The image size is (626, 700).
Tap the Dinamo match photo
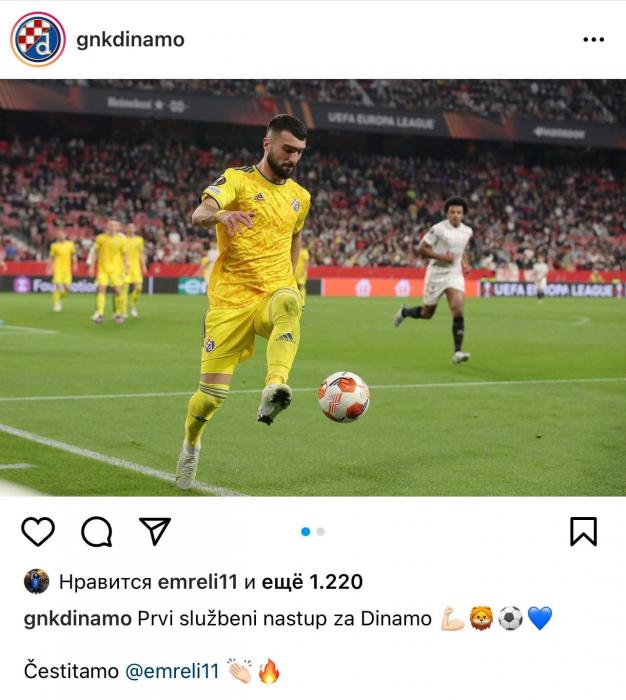click(x=313, y=288)
